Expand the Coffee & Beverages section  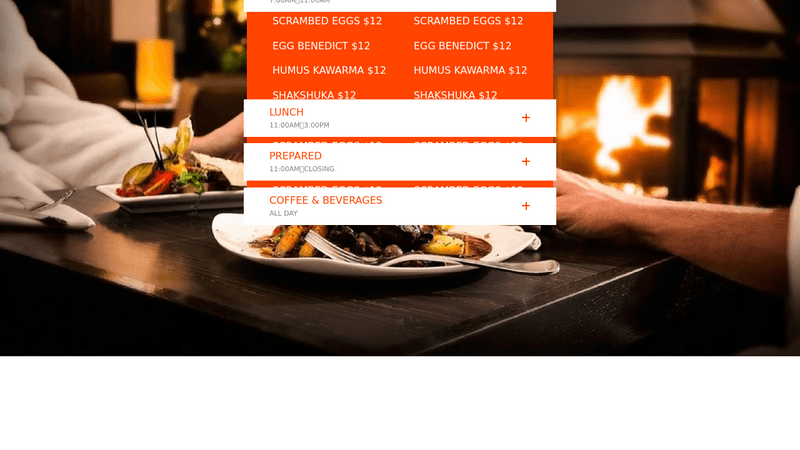525,206
